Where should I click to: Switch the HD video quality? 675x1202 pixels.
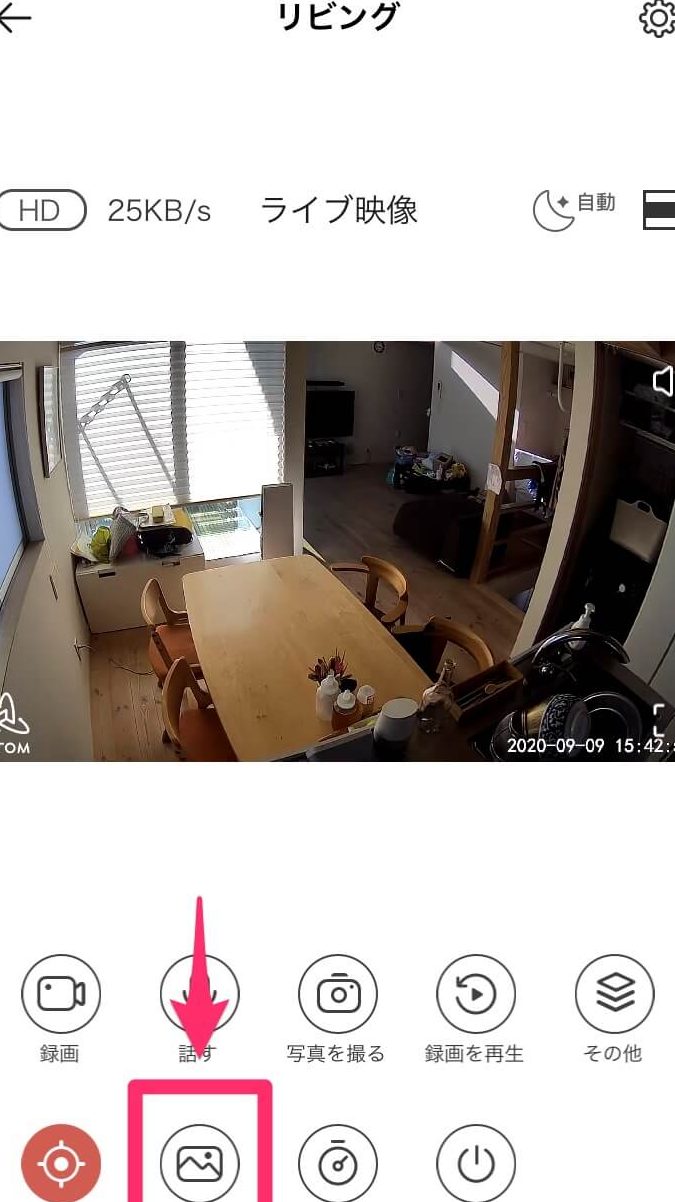click(41, 211)
